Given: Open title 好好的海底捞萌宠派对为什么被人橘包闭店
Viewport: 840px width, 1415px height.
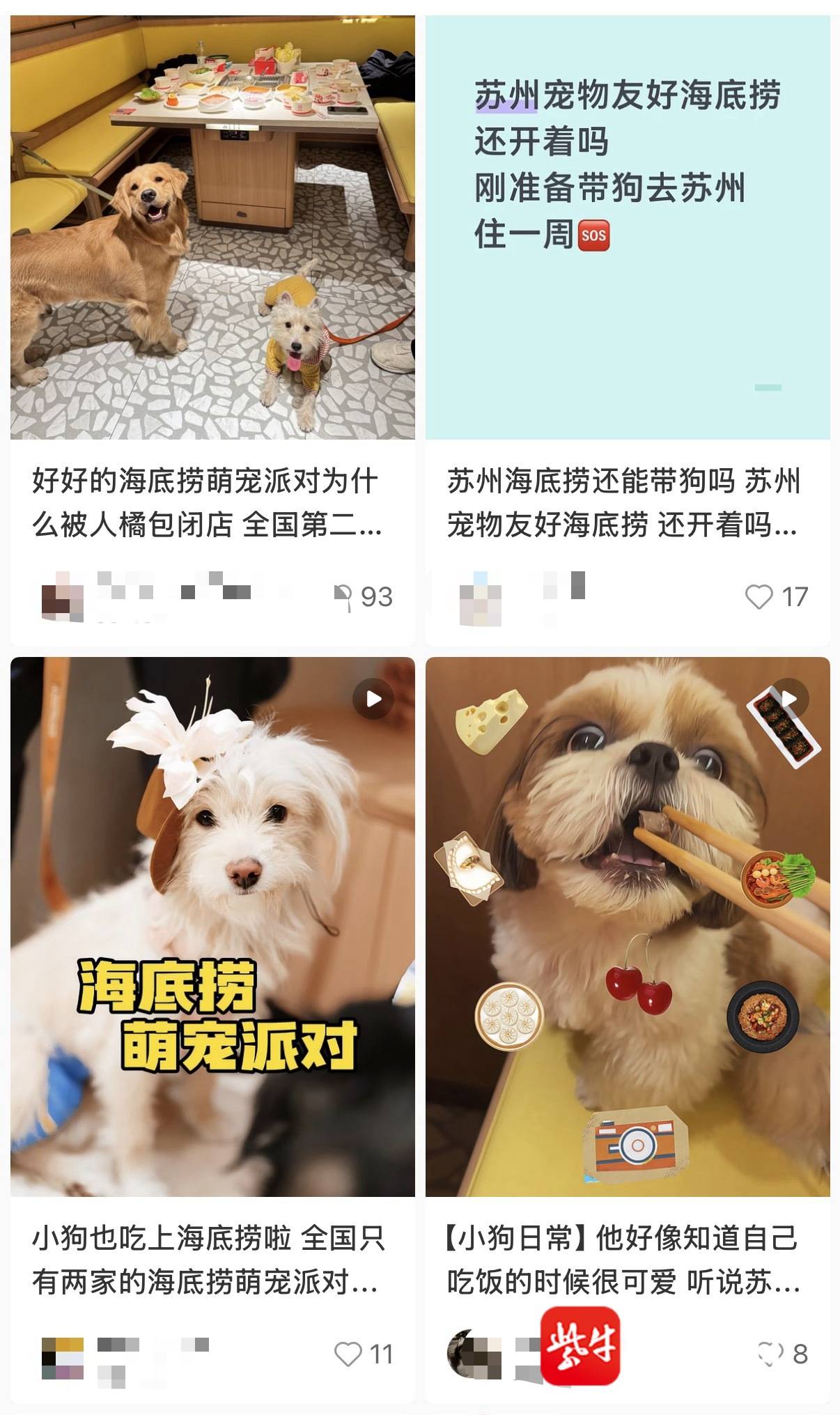Looking at the screenshot, I should (x=206, y=503).
